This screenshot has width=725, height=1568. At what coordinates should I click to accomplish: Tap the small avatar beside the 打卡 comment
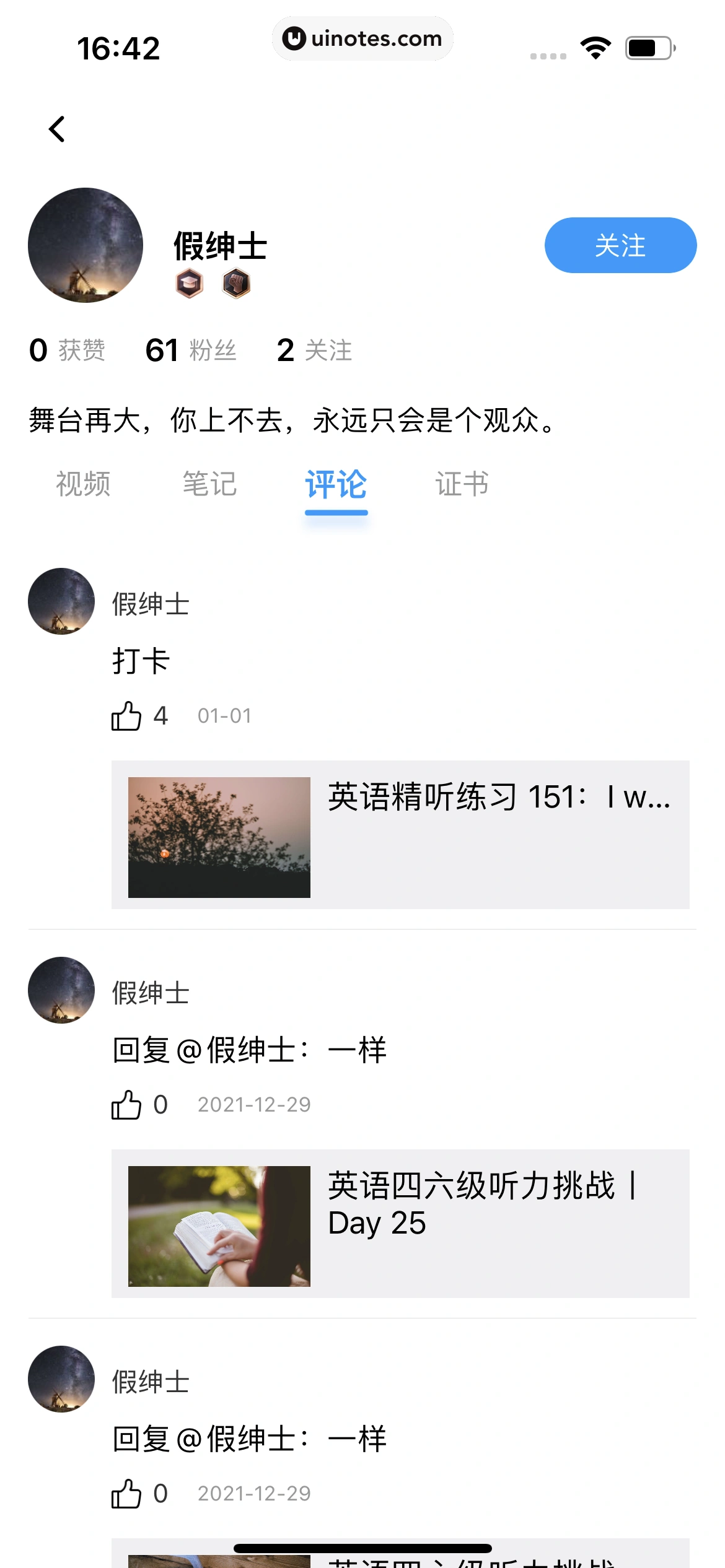pyautogui.click(x=61, y=601)
